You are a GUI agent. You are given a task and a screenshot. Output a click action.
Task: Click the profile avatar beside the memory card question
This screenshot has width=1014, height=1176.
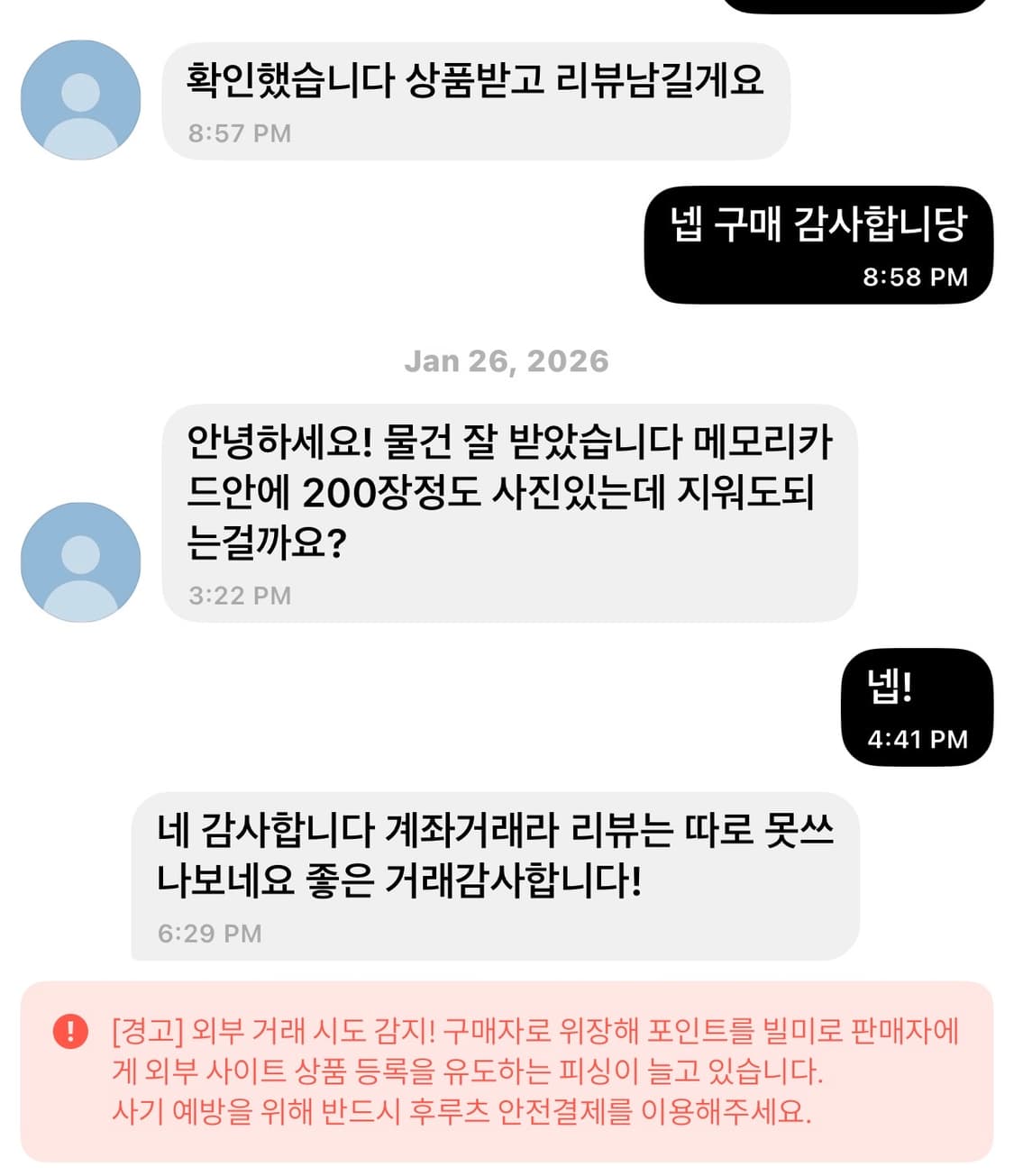tap(82, 559)
